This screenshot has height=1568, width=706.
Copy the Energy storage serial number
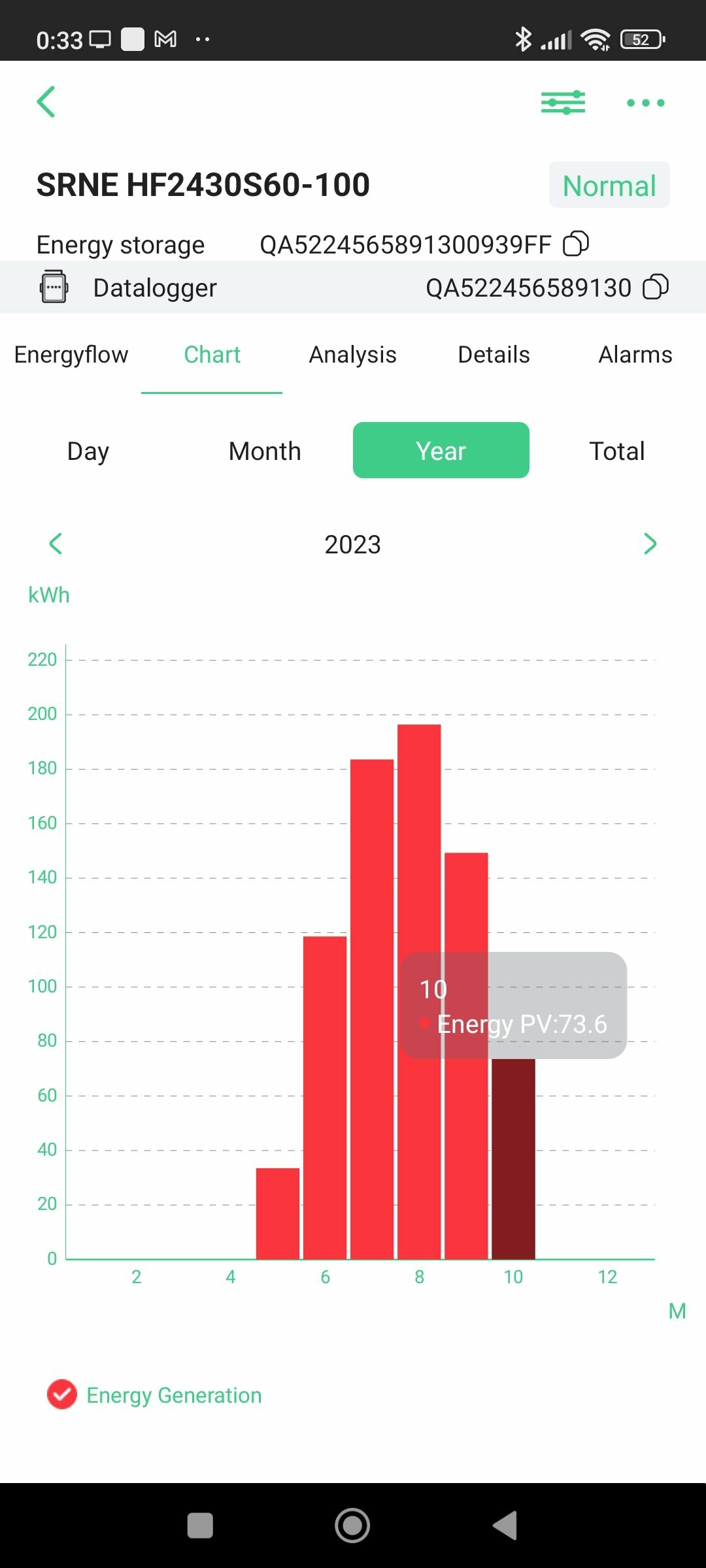click(x=576, y=244)
